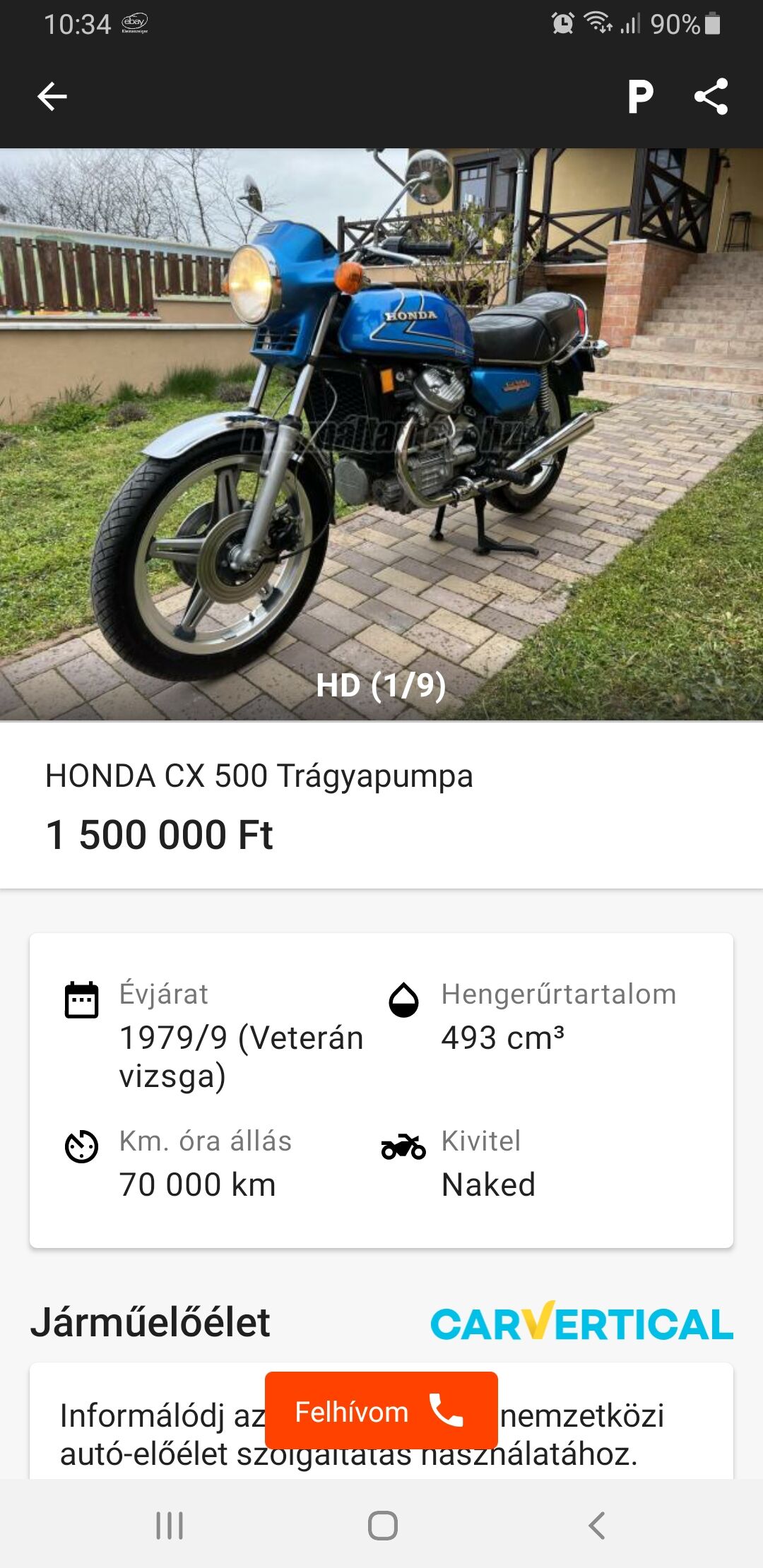
Task: Go back using the top arrow
Action: [x=52, y=97]
